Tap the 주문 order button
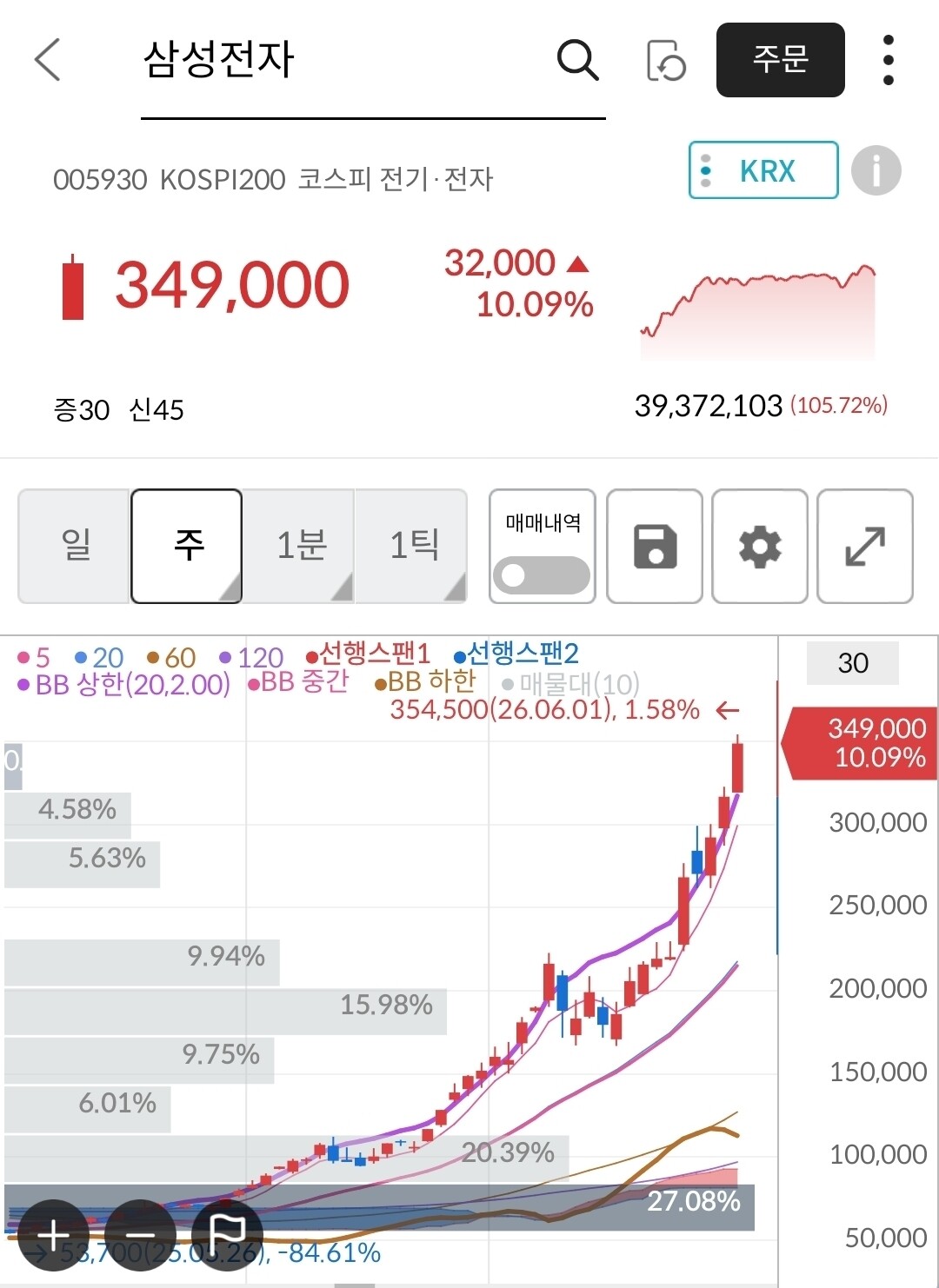 point(780,60)
